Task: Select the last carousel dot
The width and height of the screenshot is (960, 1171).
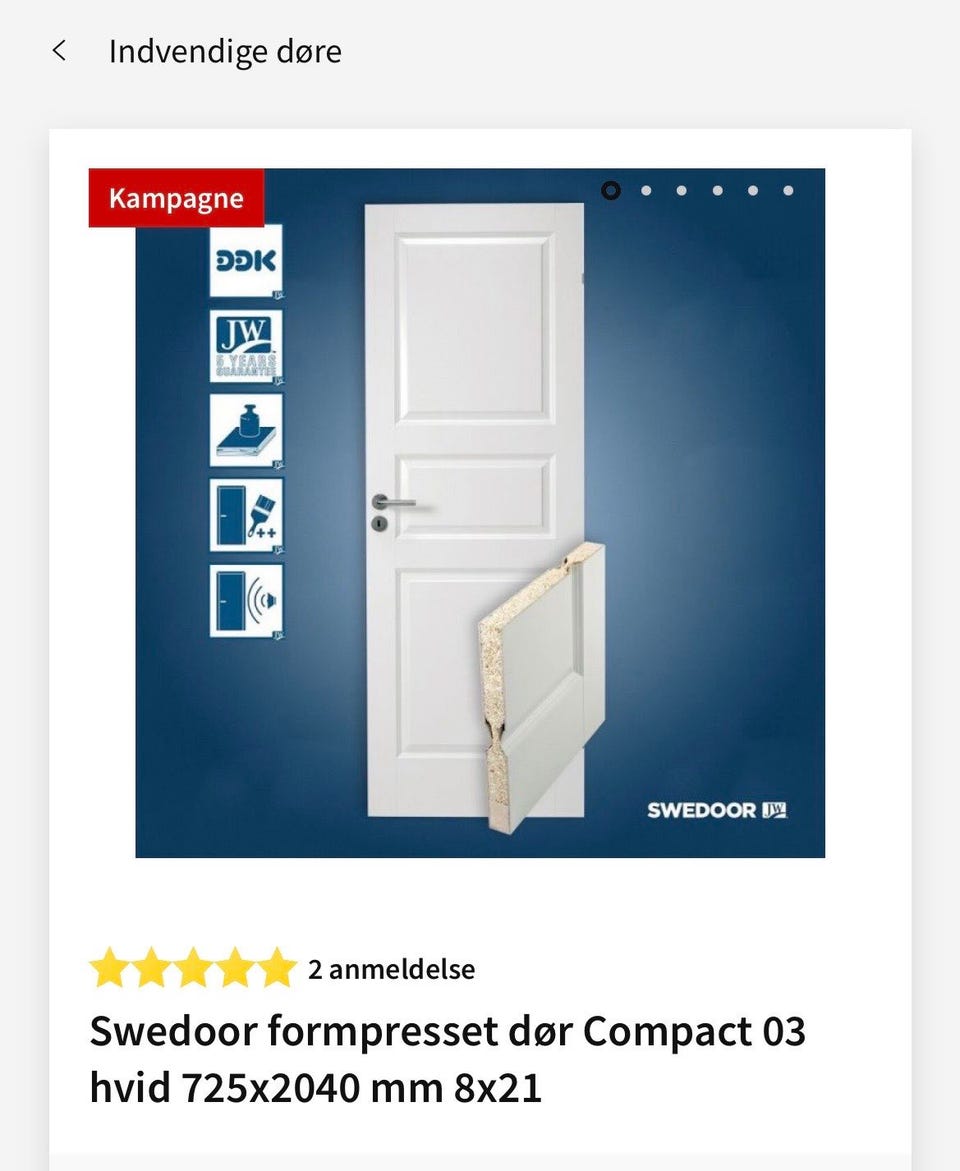Action: [788, 190]
